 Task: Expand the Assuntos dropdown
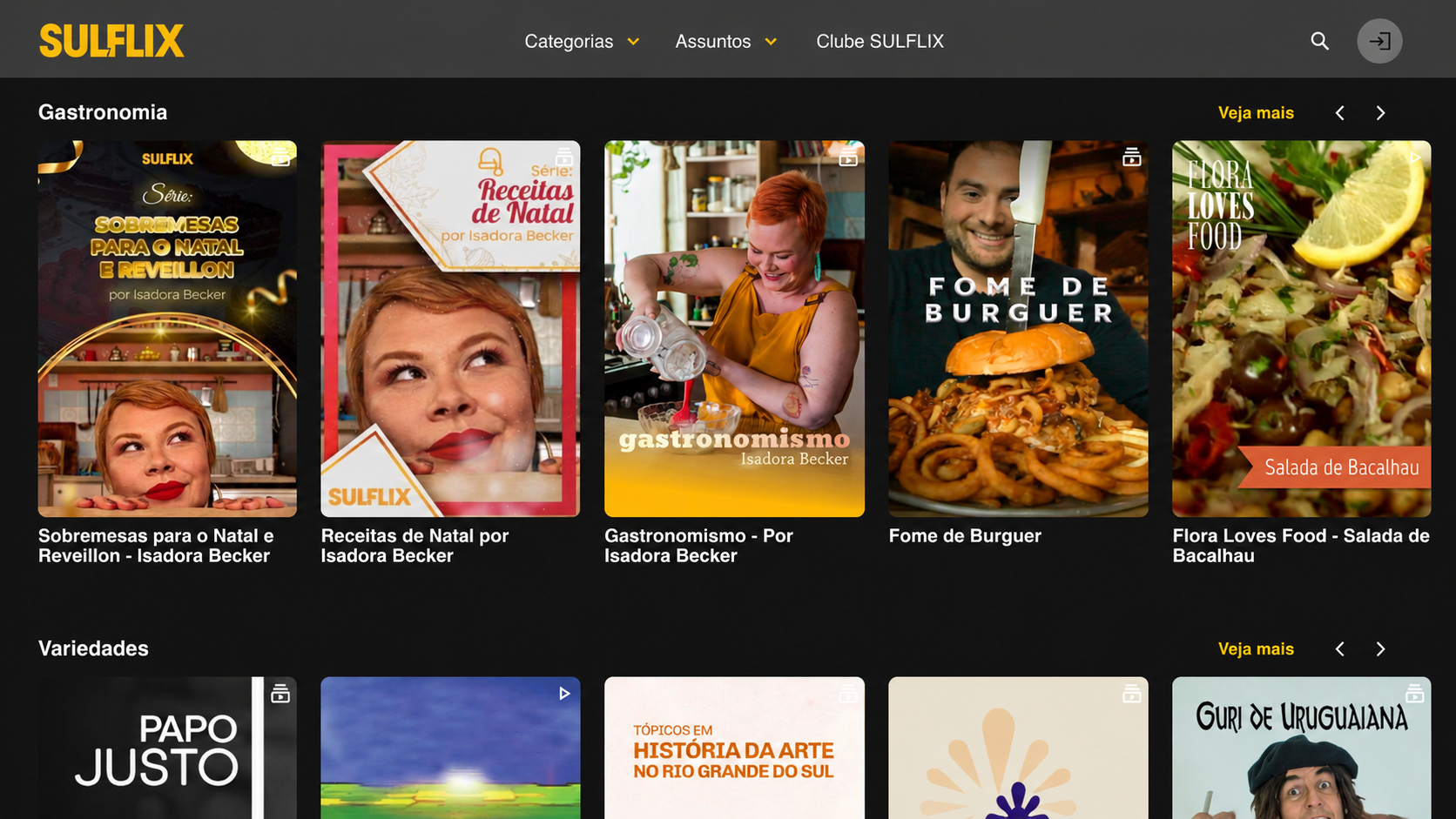[x=725, y=41]
